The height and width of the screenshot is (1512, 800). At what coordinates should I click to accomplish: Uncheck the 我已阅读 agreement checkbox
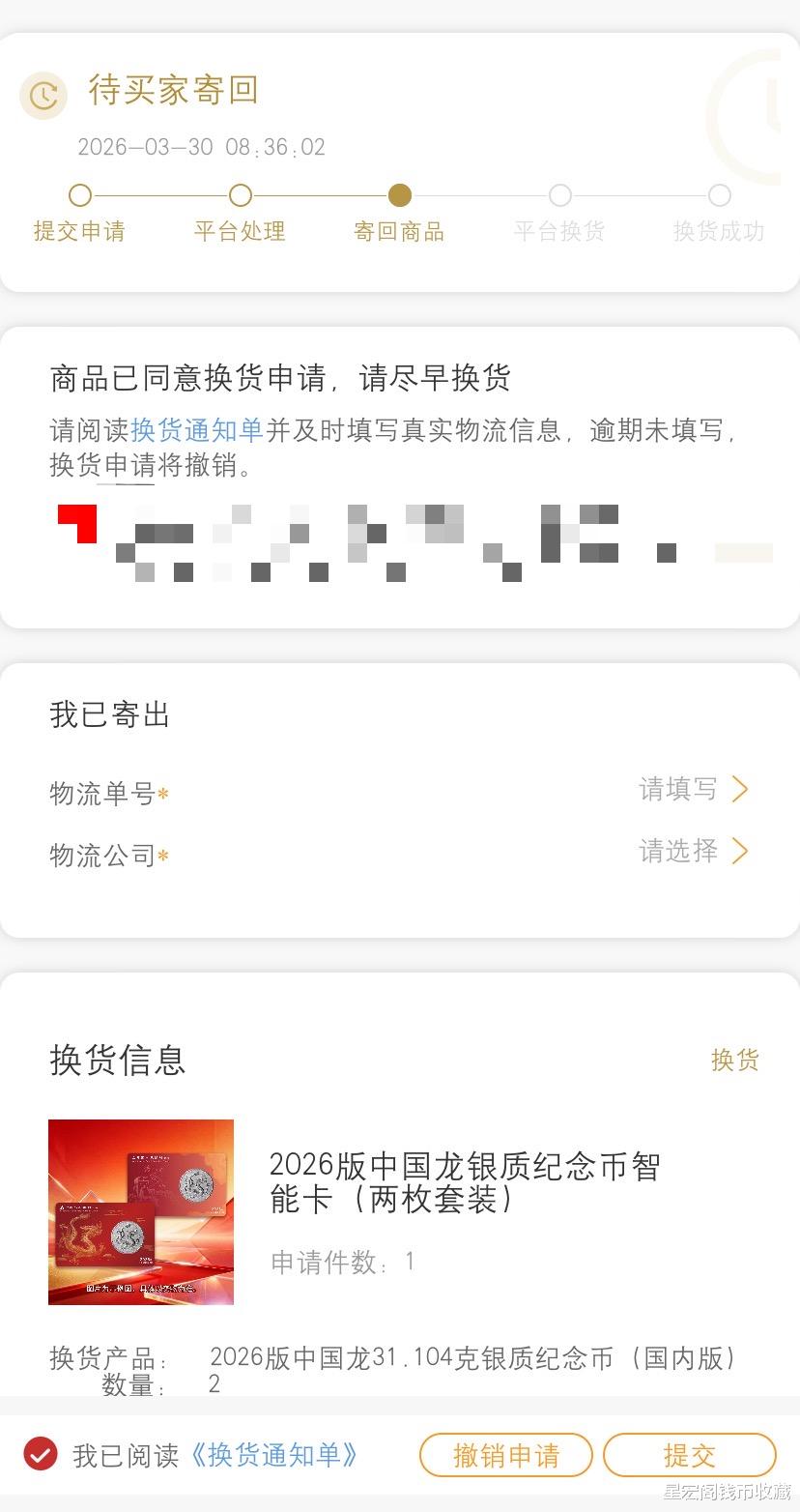point(41,1454)
